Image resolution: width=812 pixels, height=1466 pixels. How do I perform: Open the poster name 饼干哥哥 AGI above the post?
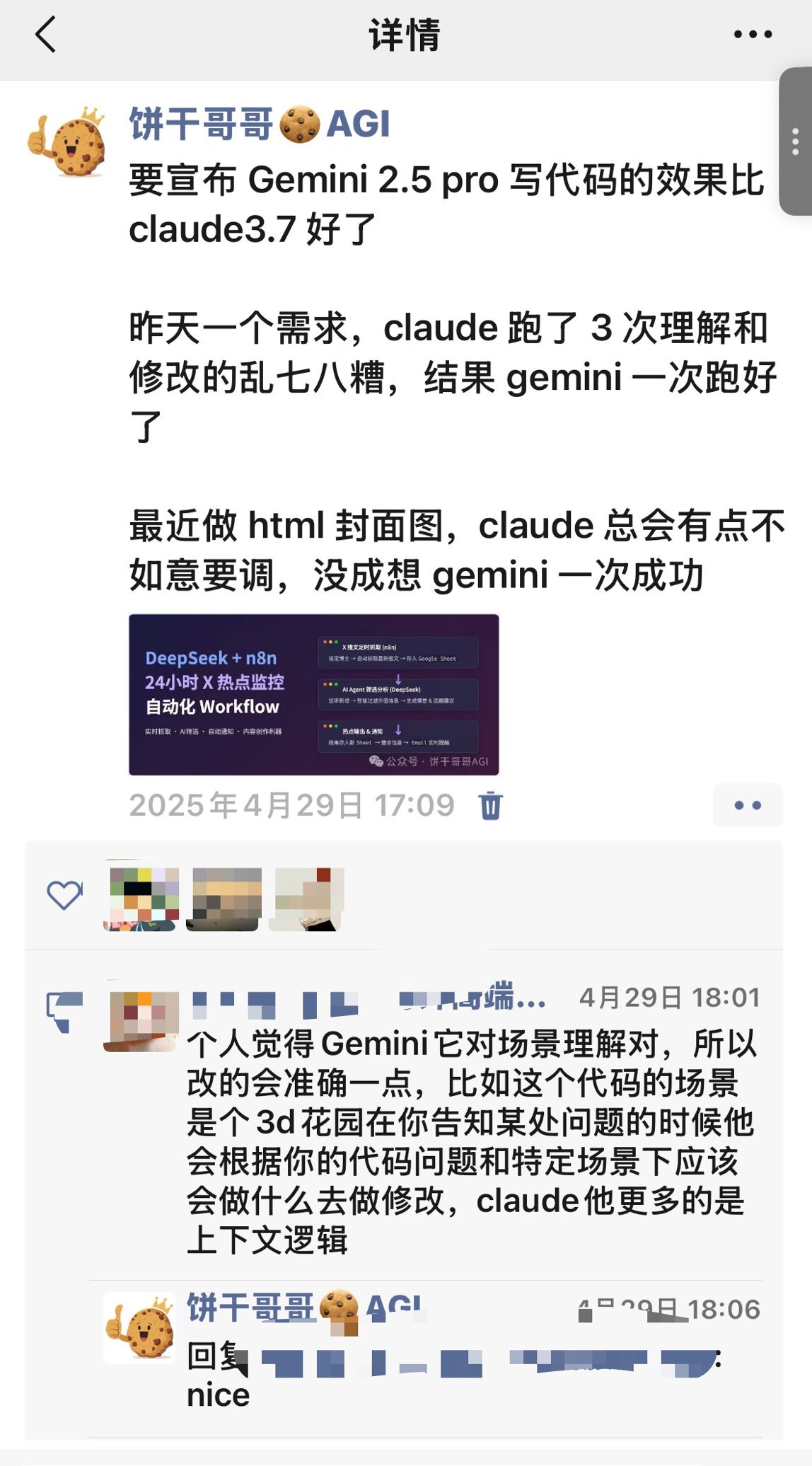[259, 124]
